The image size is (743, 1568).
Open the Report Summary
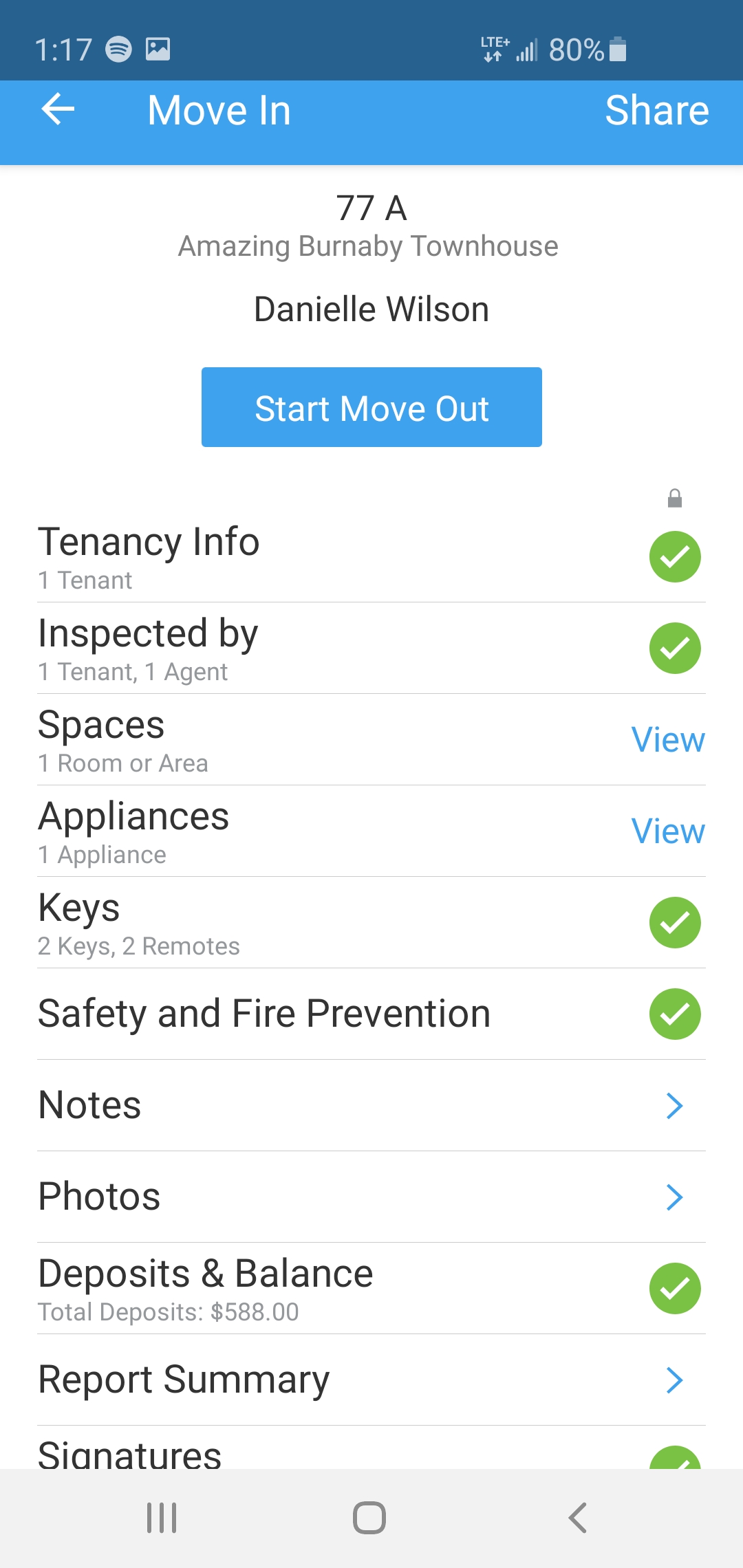pos(371,1380)
